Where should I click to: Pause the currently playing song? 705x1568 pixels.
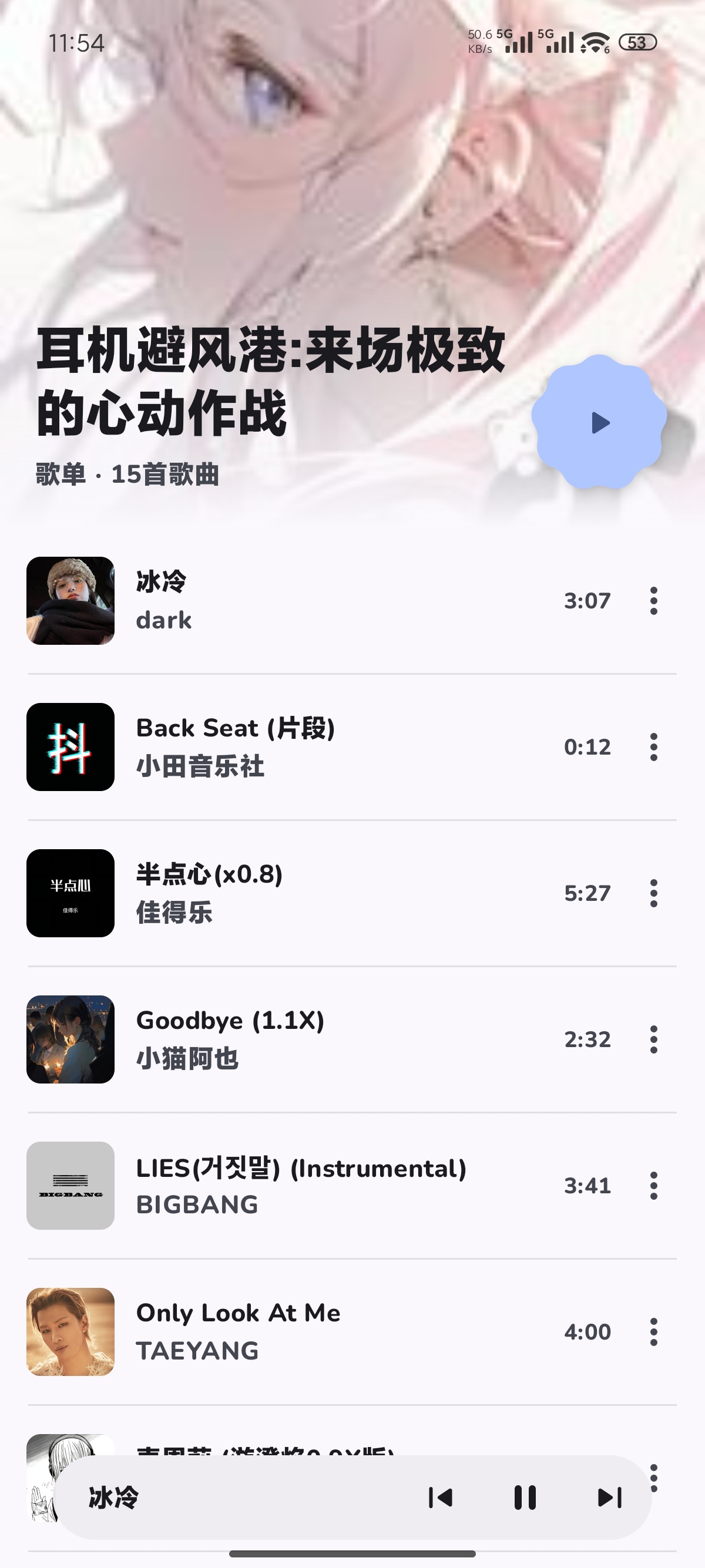pos(525,1498)
